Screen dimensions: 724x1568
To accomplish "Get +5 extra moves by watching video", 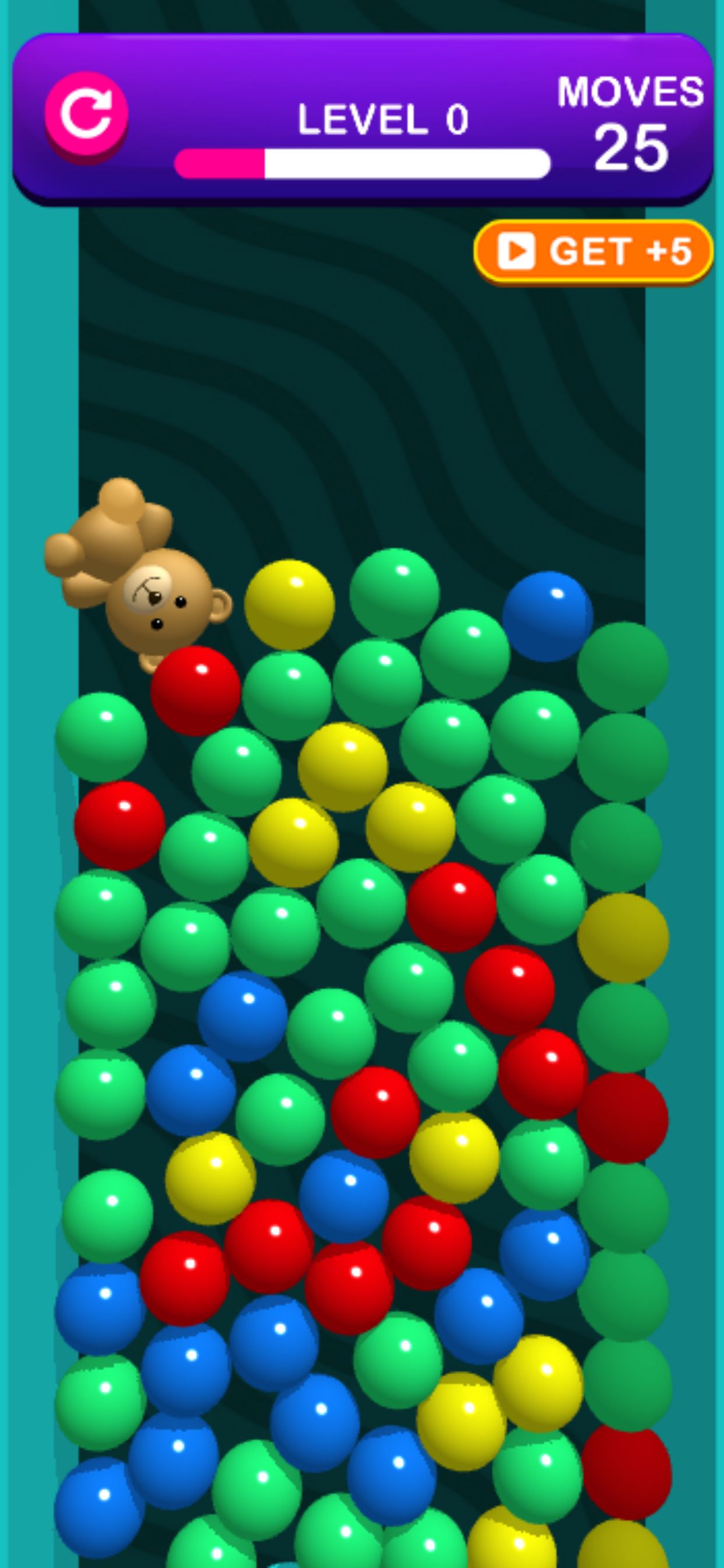I will click(593, 251).
